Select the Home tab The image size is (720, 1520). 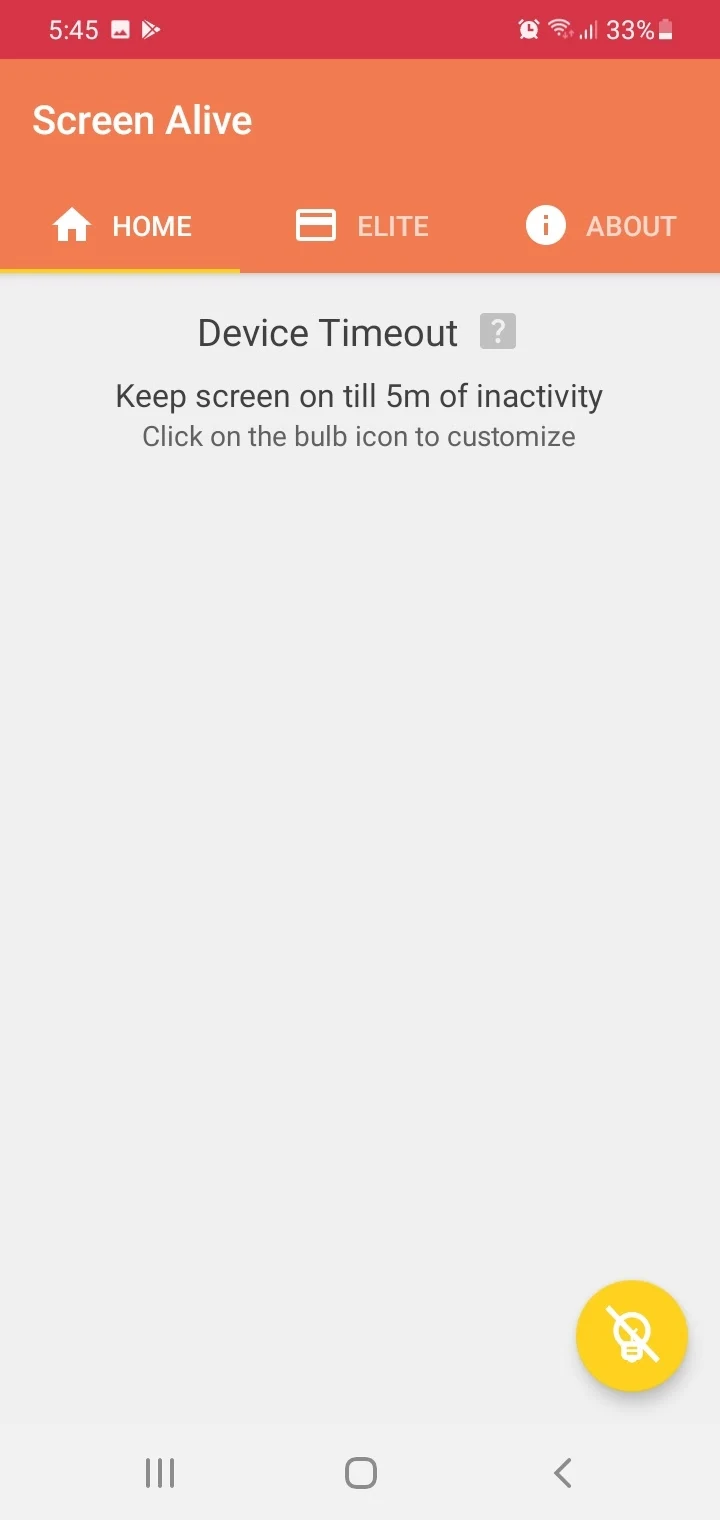point(120,226)
